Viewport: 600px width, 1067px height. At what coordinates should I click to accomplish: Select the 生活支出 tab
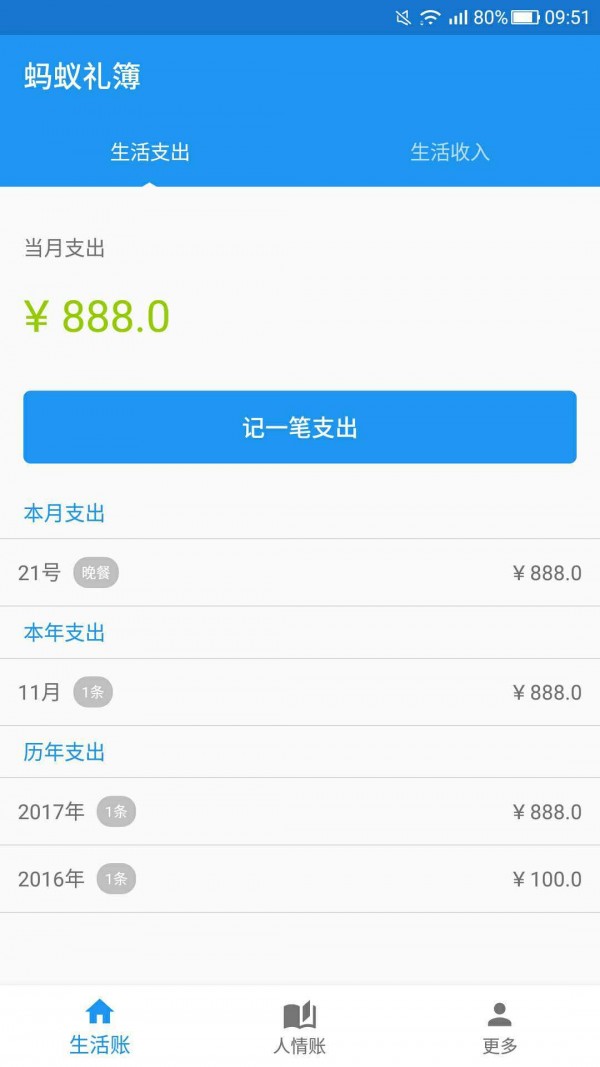150,153
